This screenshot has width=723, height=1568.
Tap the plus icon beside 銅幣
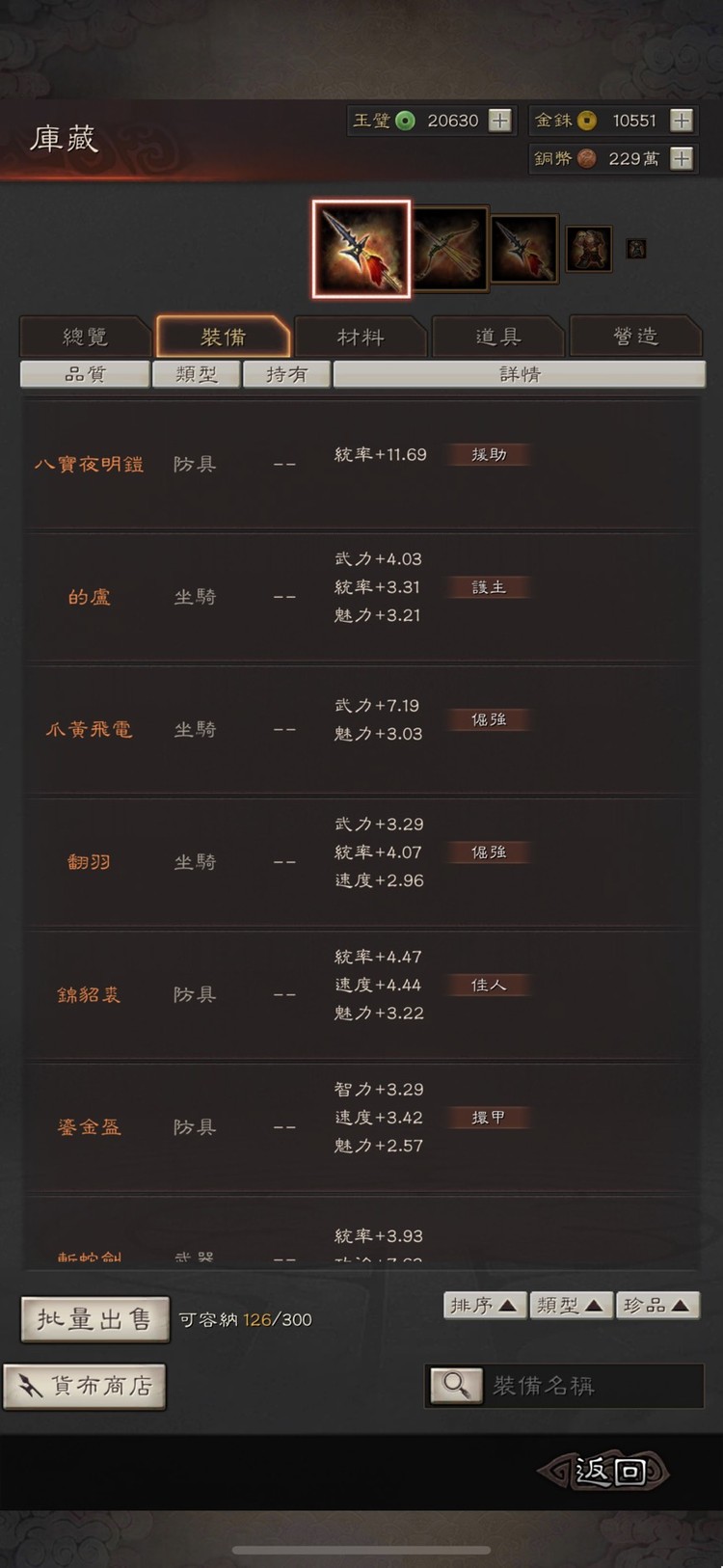pyautogui.click(x=682, y=158)
